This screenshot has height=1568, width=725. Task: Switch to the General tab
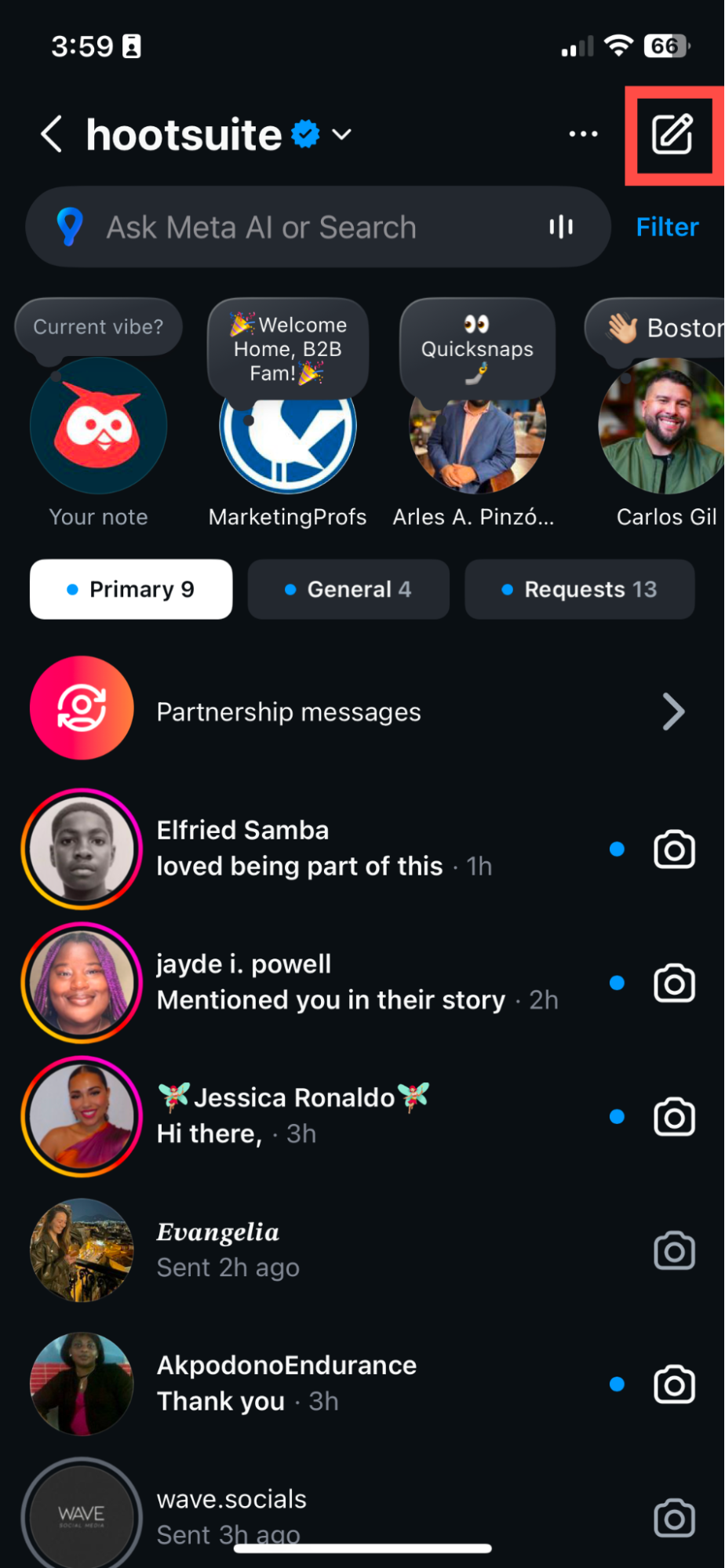click(348, 589)
